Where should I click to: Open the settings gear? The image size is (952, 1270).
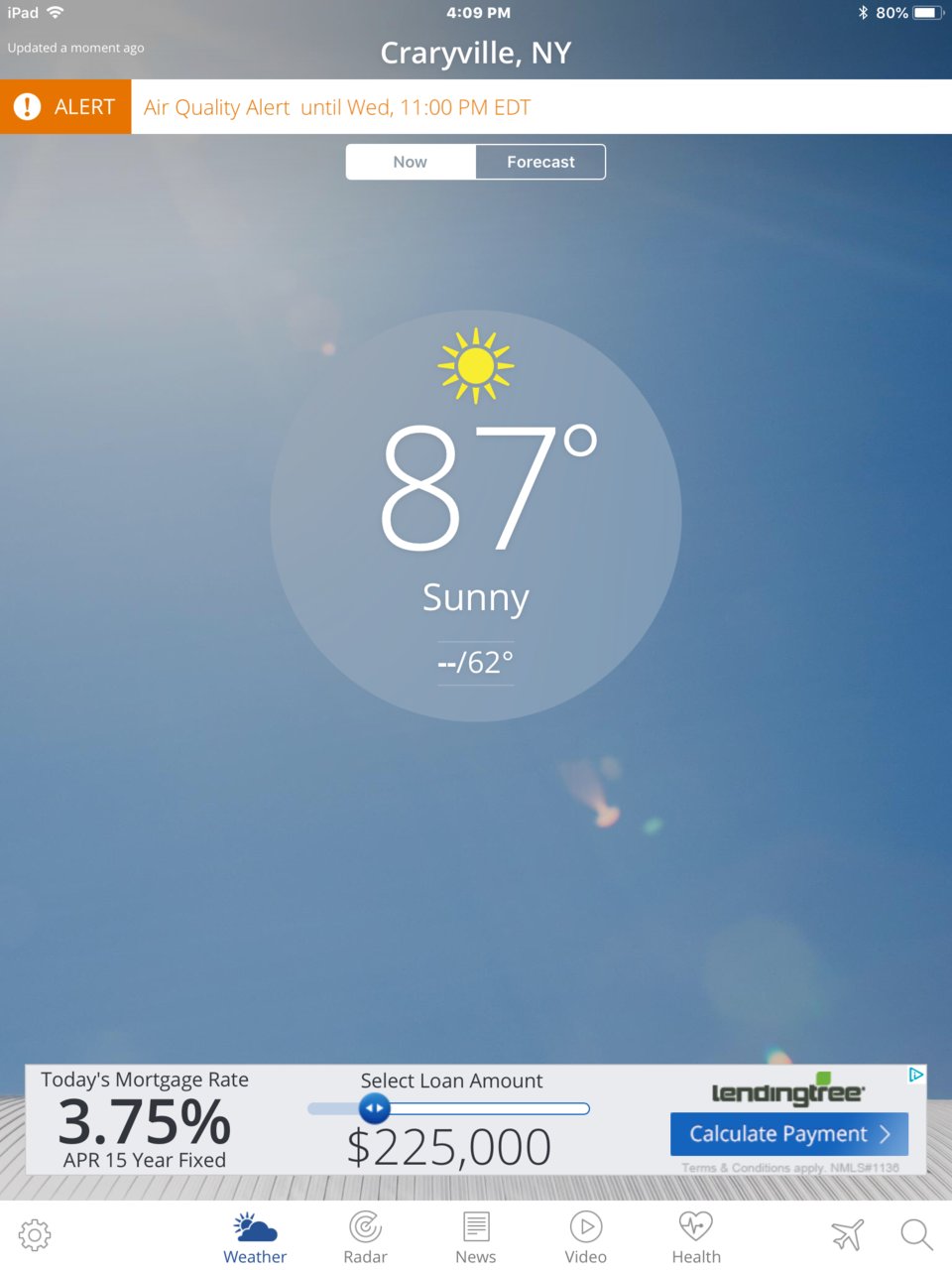point(35,1235)
